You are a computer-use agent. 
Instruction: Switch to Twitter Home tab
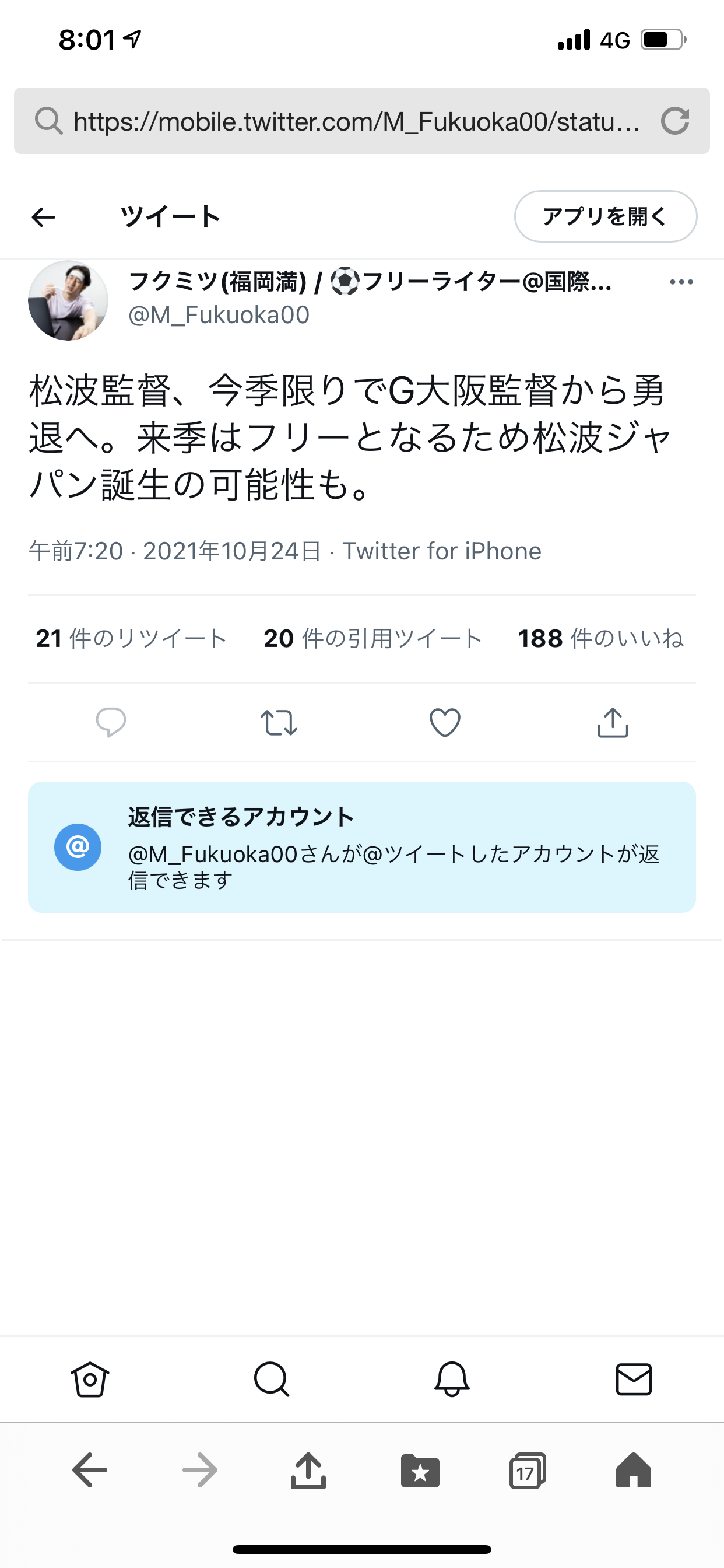90,1380
